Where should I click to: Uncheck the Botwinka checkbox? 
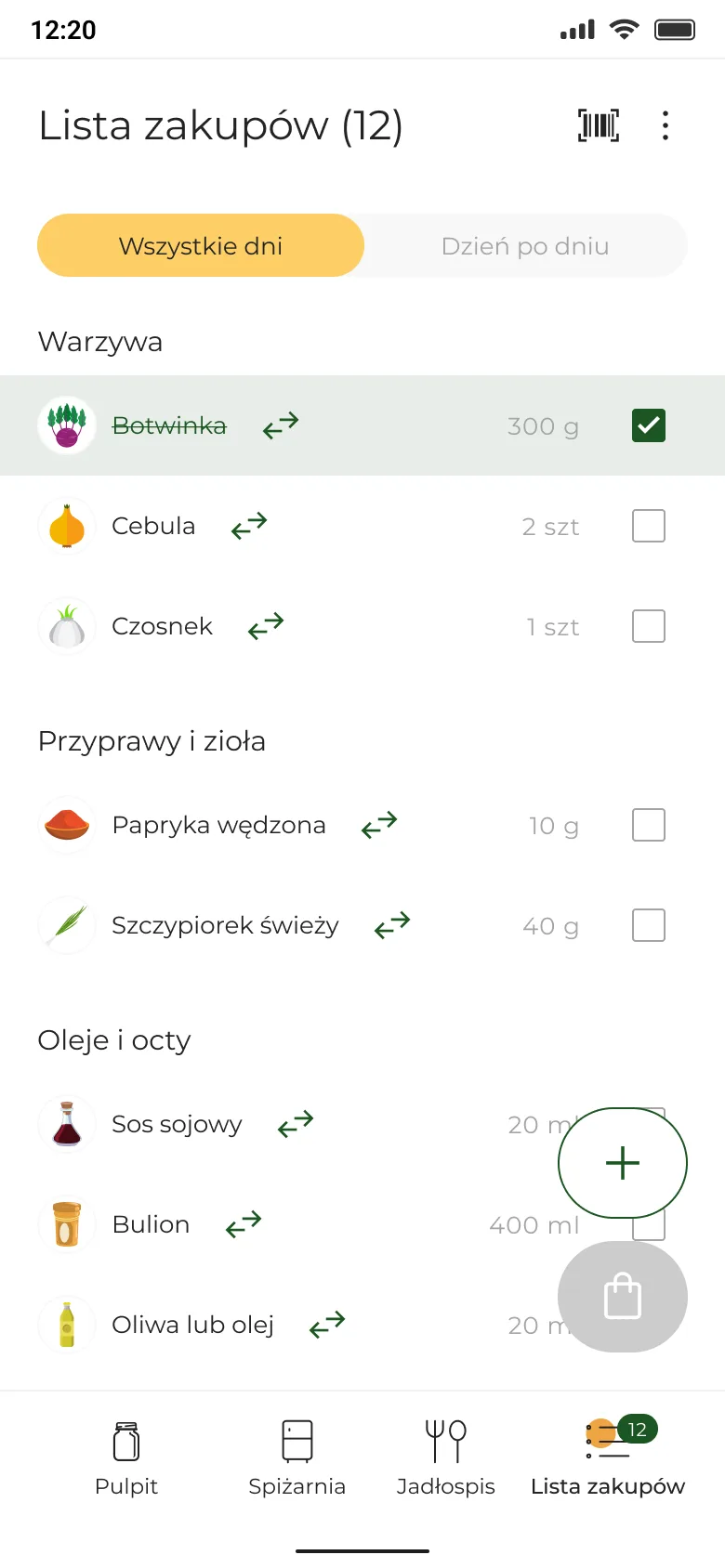[x=648, y=425]
